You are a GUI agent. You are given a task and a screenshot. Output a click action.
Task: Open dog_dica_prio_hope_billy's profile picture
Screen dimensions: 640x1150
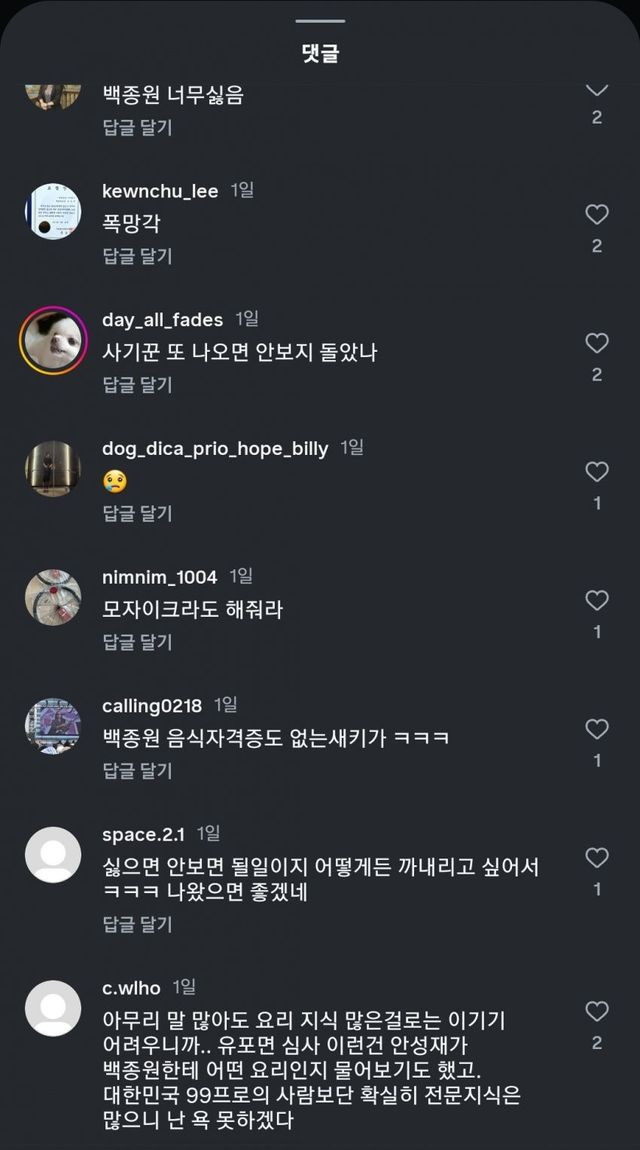click(53, 469)
